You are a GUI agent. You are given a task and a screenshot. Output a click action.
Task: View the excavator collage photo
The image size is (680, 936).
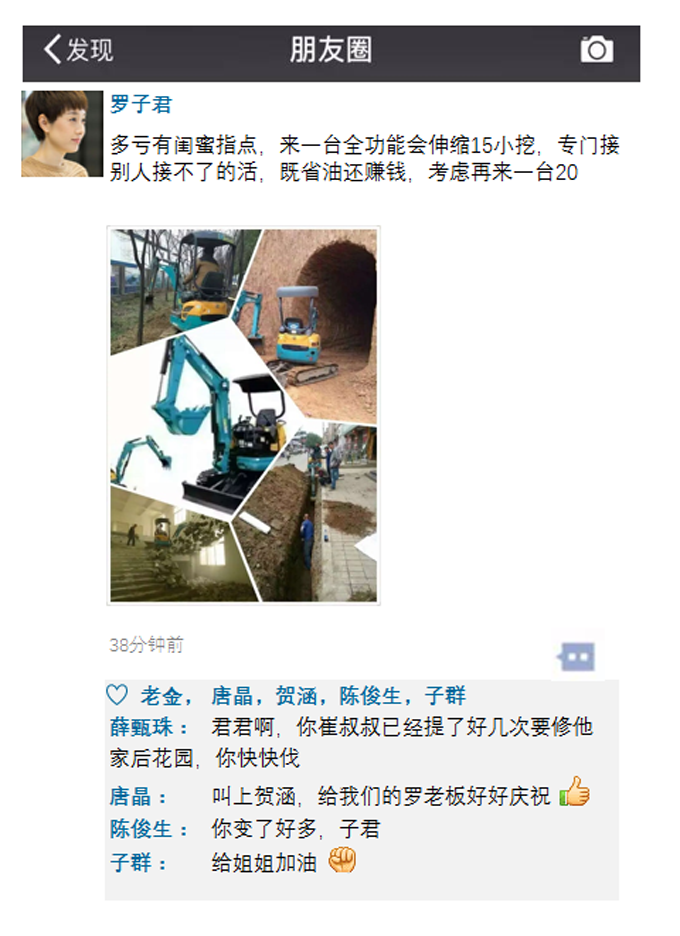point(243,415)
